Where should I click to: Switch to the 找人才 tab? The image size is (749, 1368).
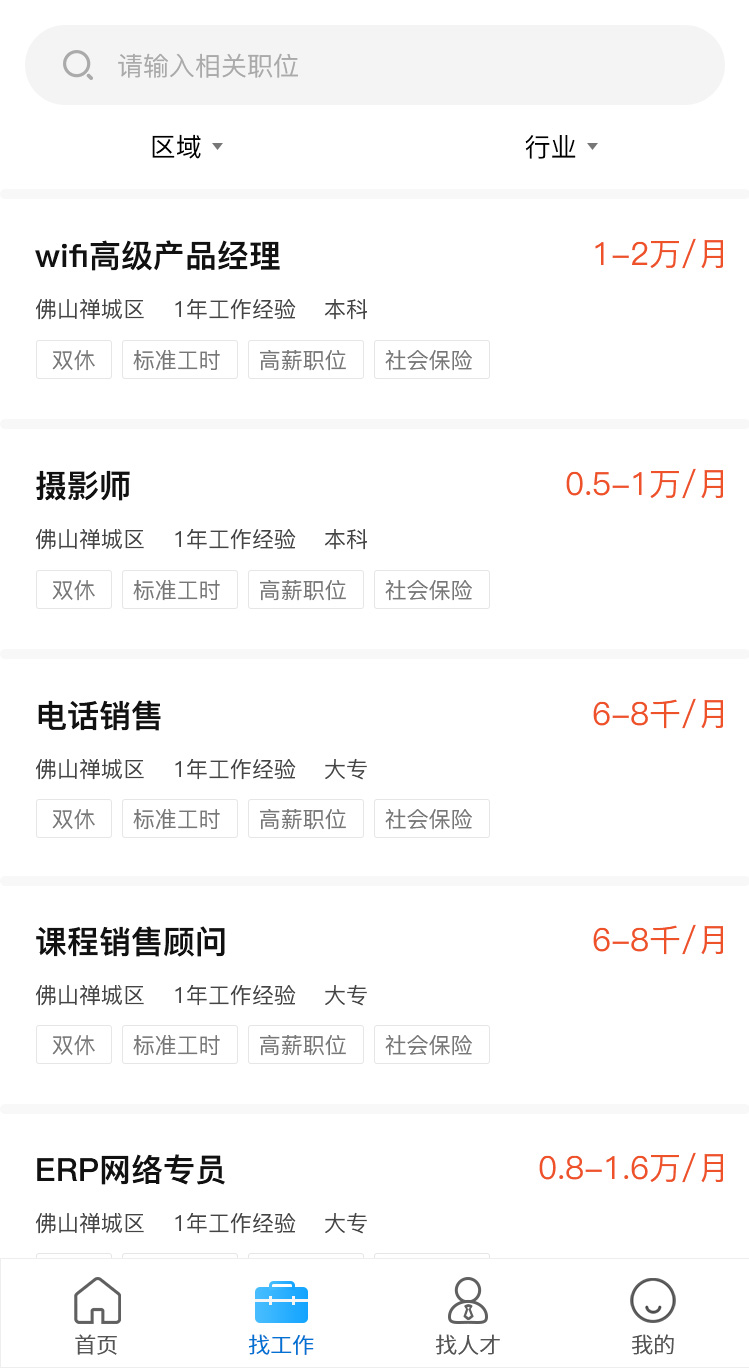pyautogui.click(x=467, y=1315)
